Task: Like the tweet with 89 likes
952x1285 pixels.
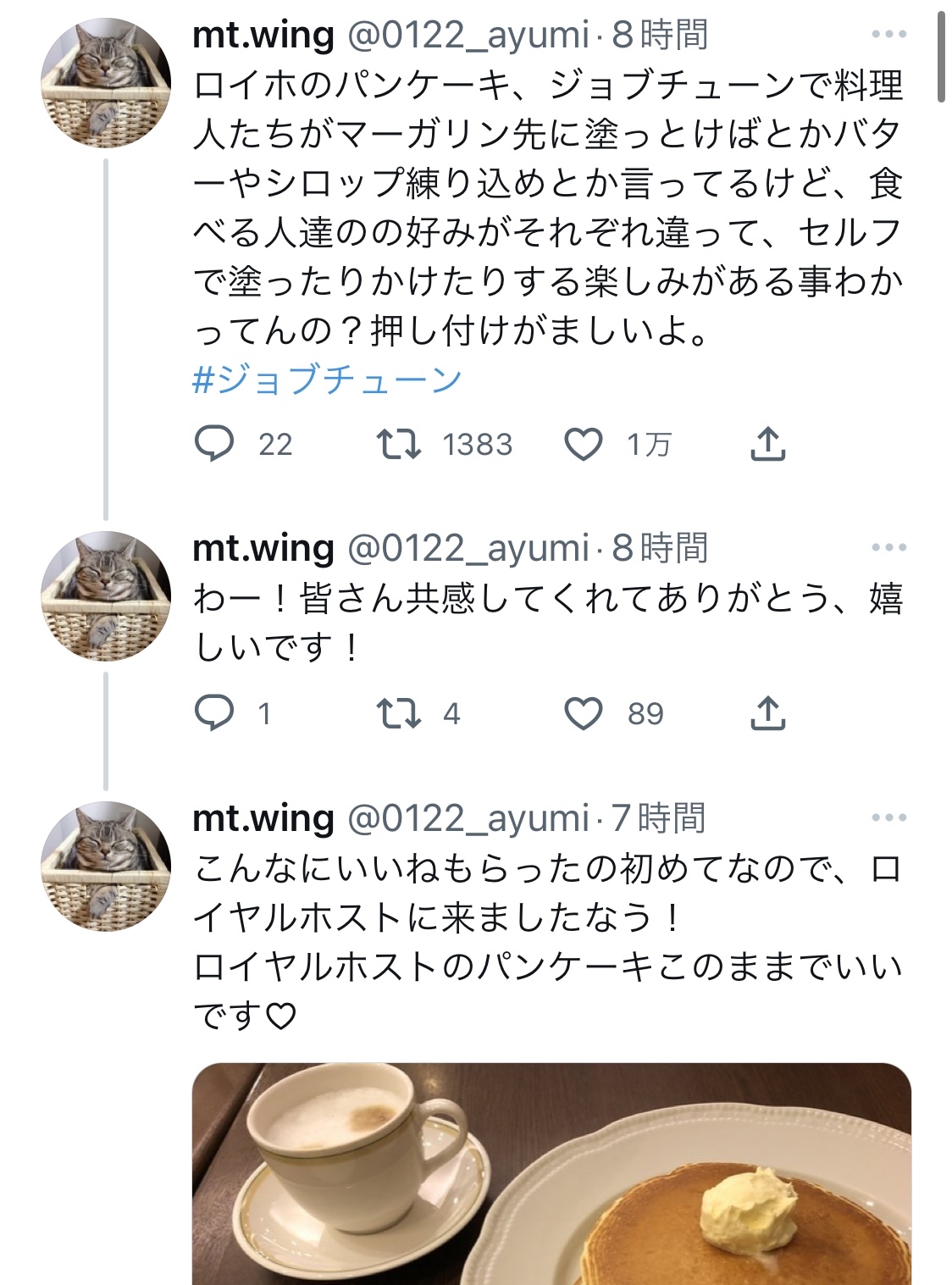Action: 584,712
